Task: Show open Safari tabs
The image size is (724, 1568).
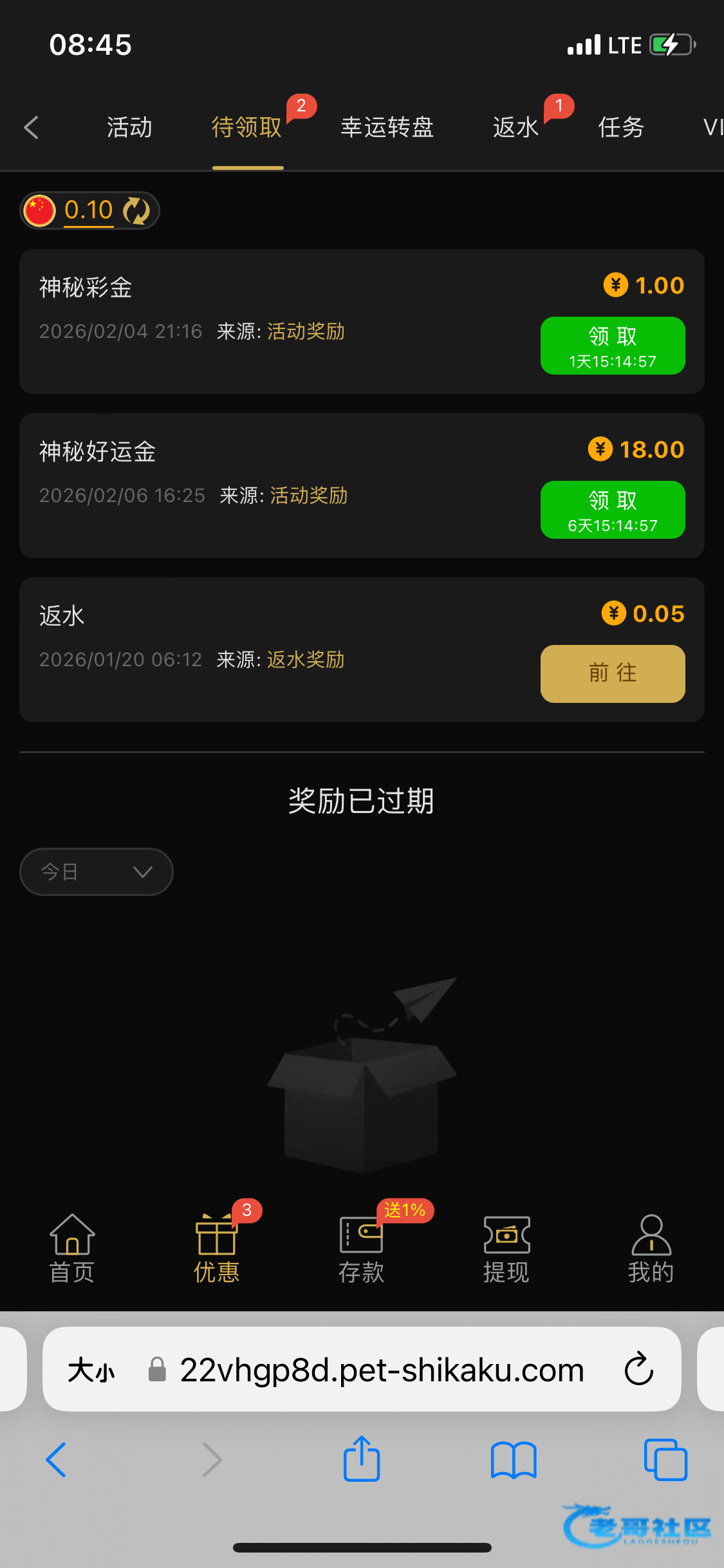Action: pos(665,1460)
